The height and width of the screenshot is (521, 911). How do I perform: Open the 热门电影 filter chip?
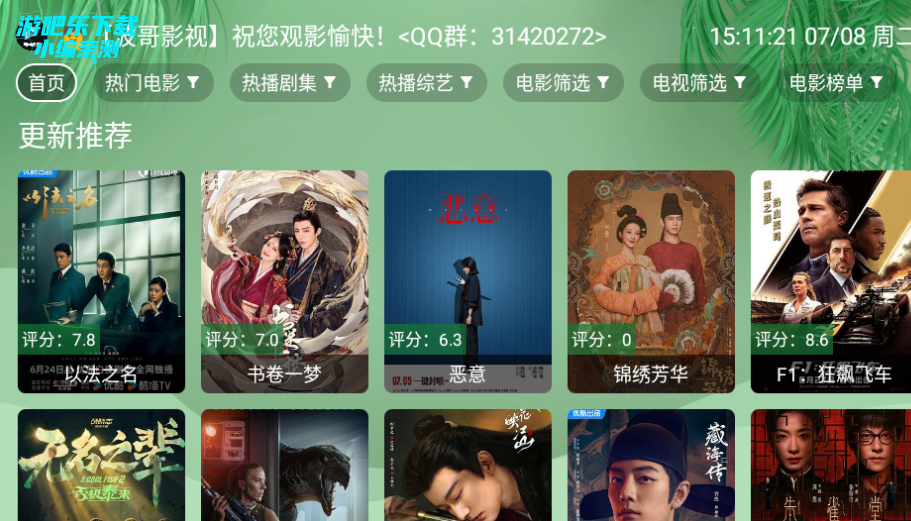[153, 83]
